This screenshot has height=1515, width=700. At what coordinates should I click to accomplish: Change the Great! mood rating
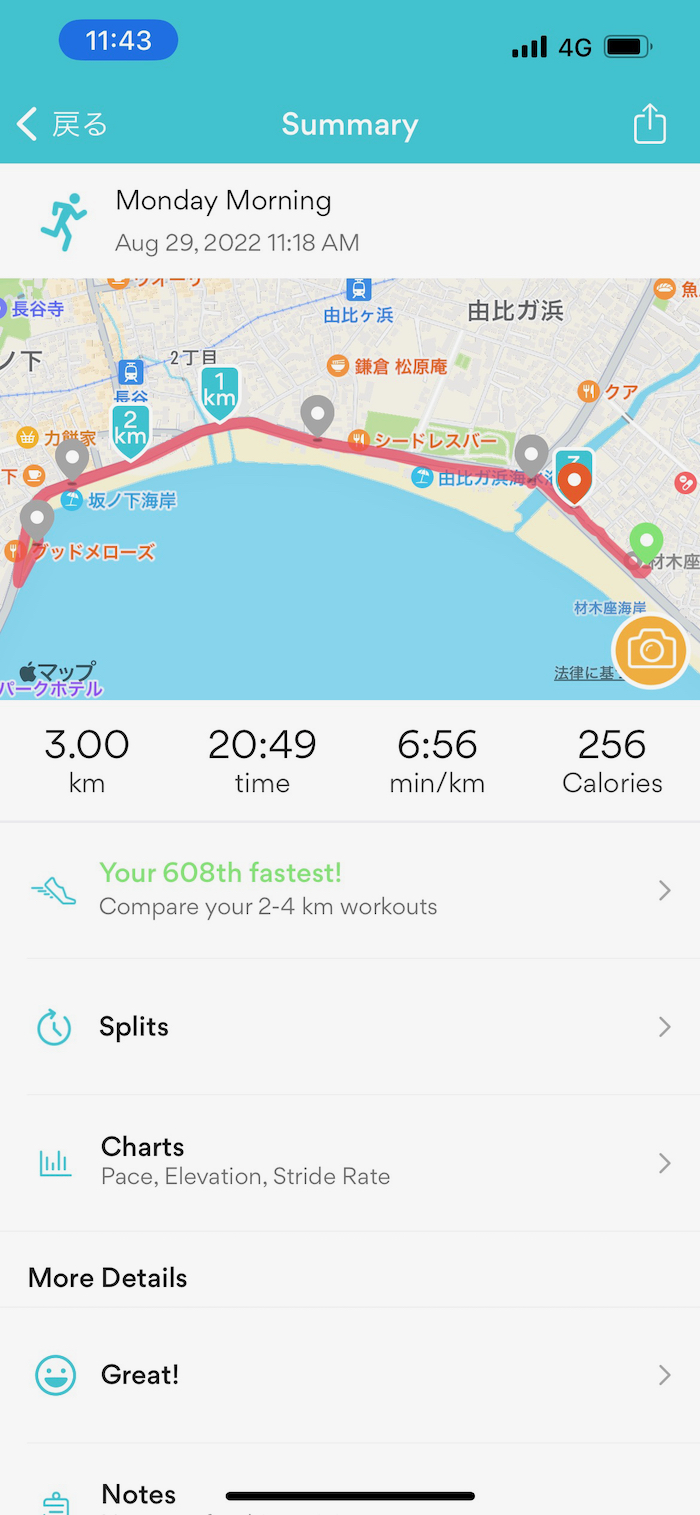click(x=350, y=1375)
